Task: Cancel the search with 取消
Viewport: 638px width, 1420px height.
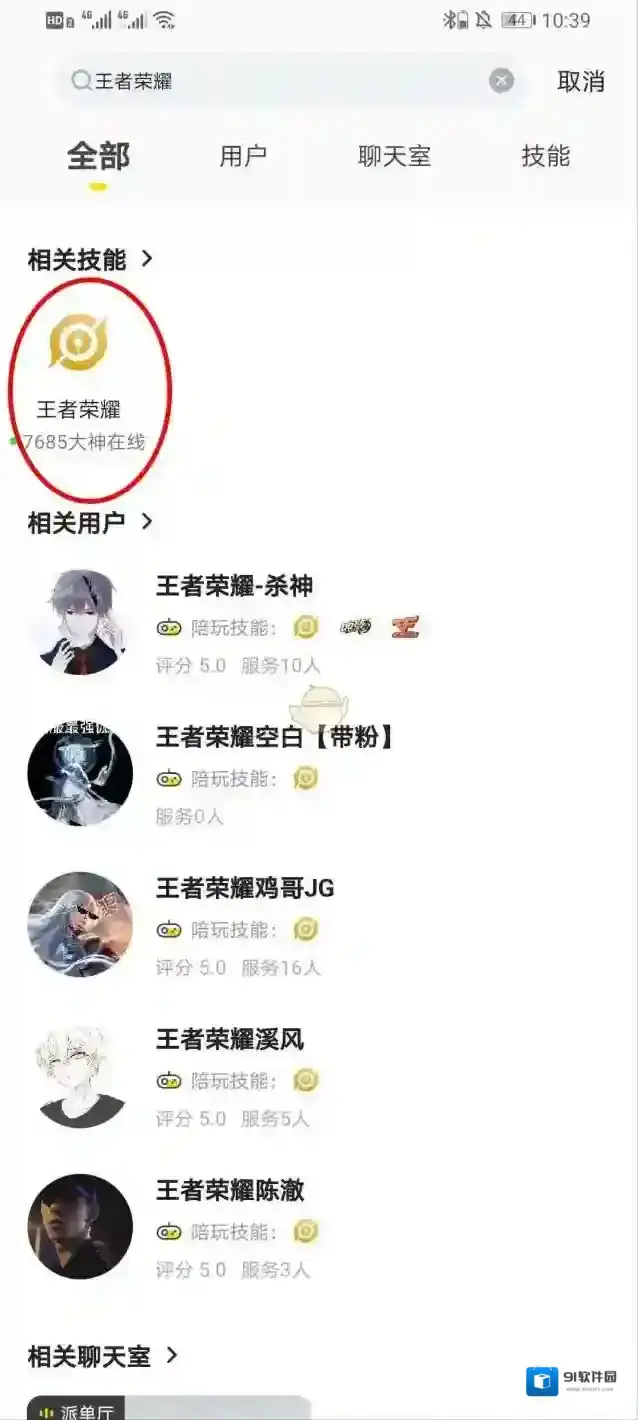Action: [x=580, y=81]
